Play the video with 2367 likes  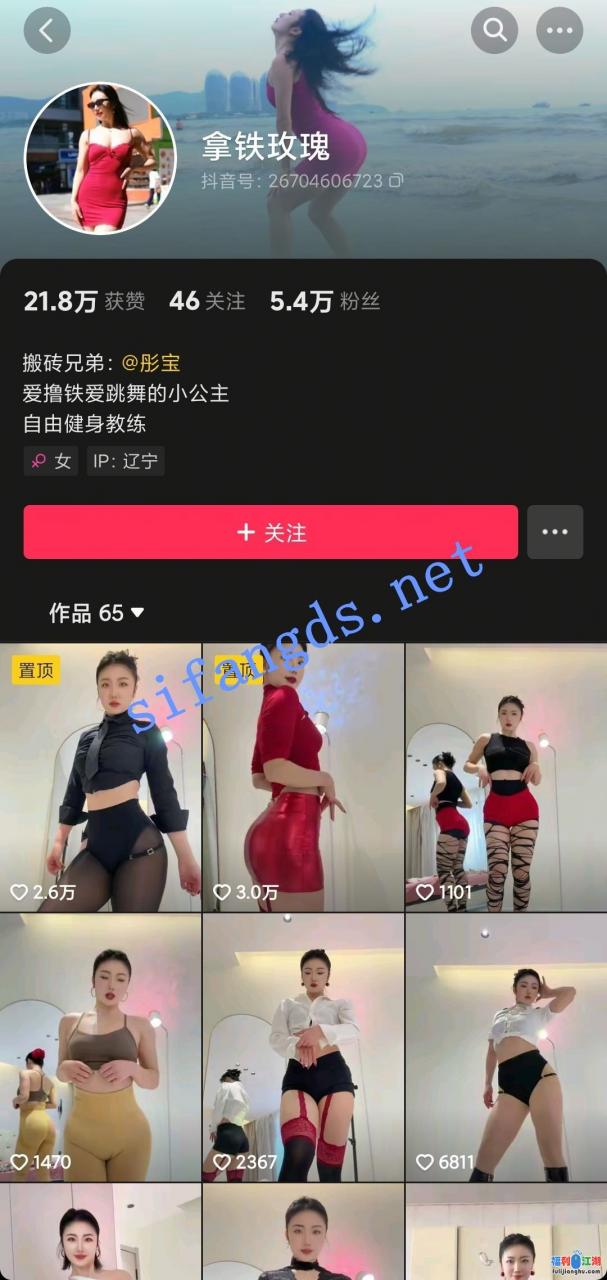click(x=303, y=1048)
